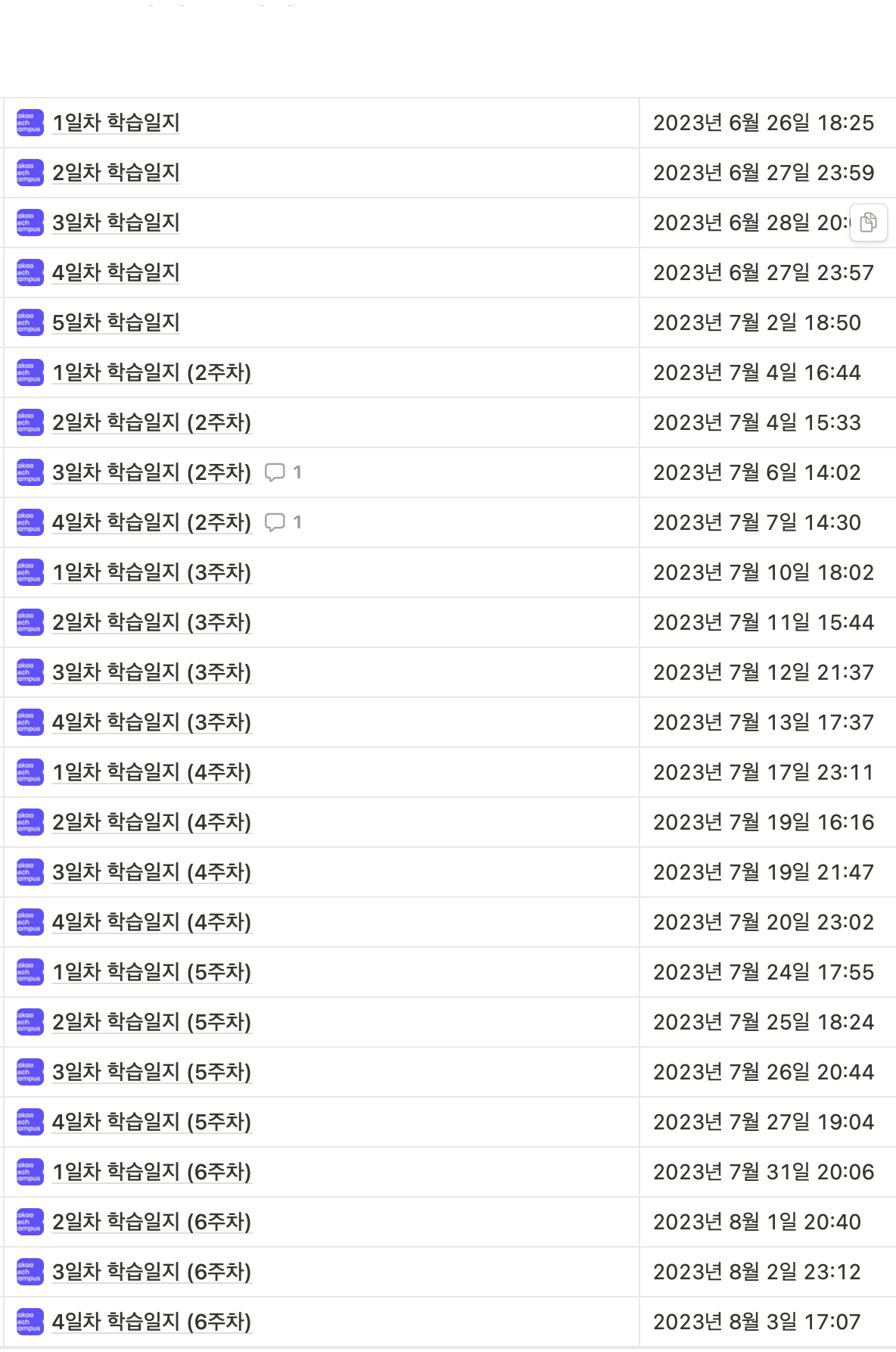The width and height of the screenshot is (896, 1352).
Task: Select 3일차 학습일지 (6주차)
Action: (x=151, y=1272)
